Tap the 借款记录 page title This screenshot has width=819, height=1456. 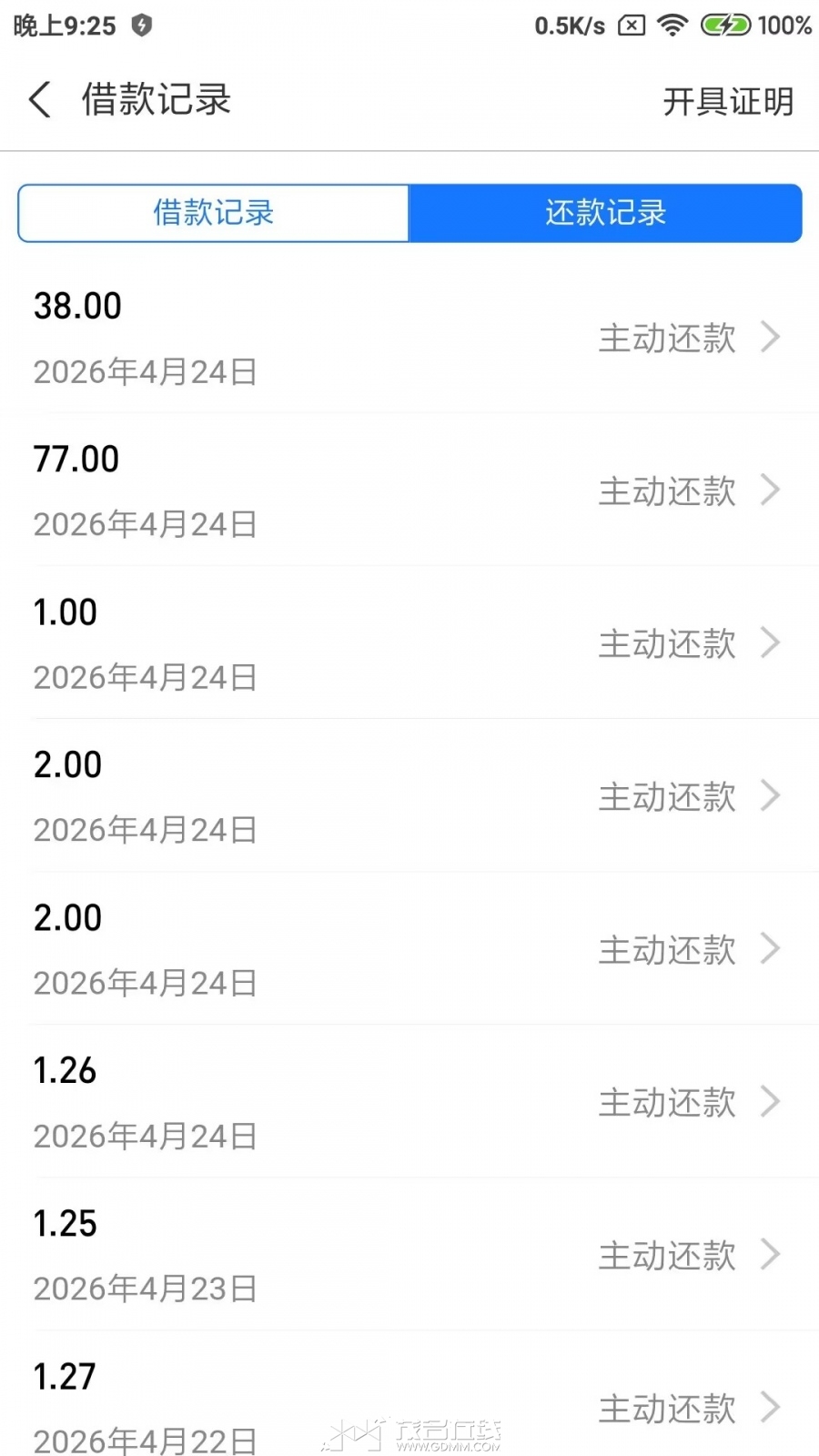pos(156,99)
